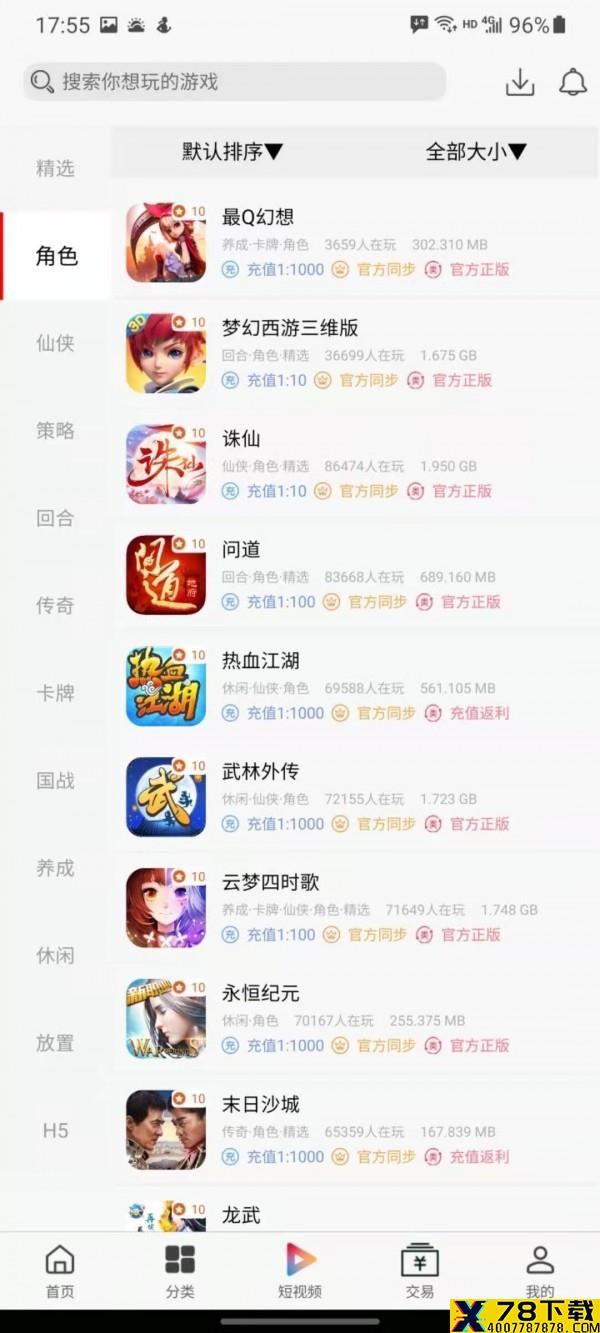Select the 仙侠 category
The height and width of the screenshot is (1333, 600).
(x=55, y=343)
